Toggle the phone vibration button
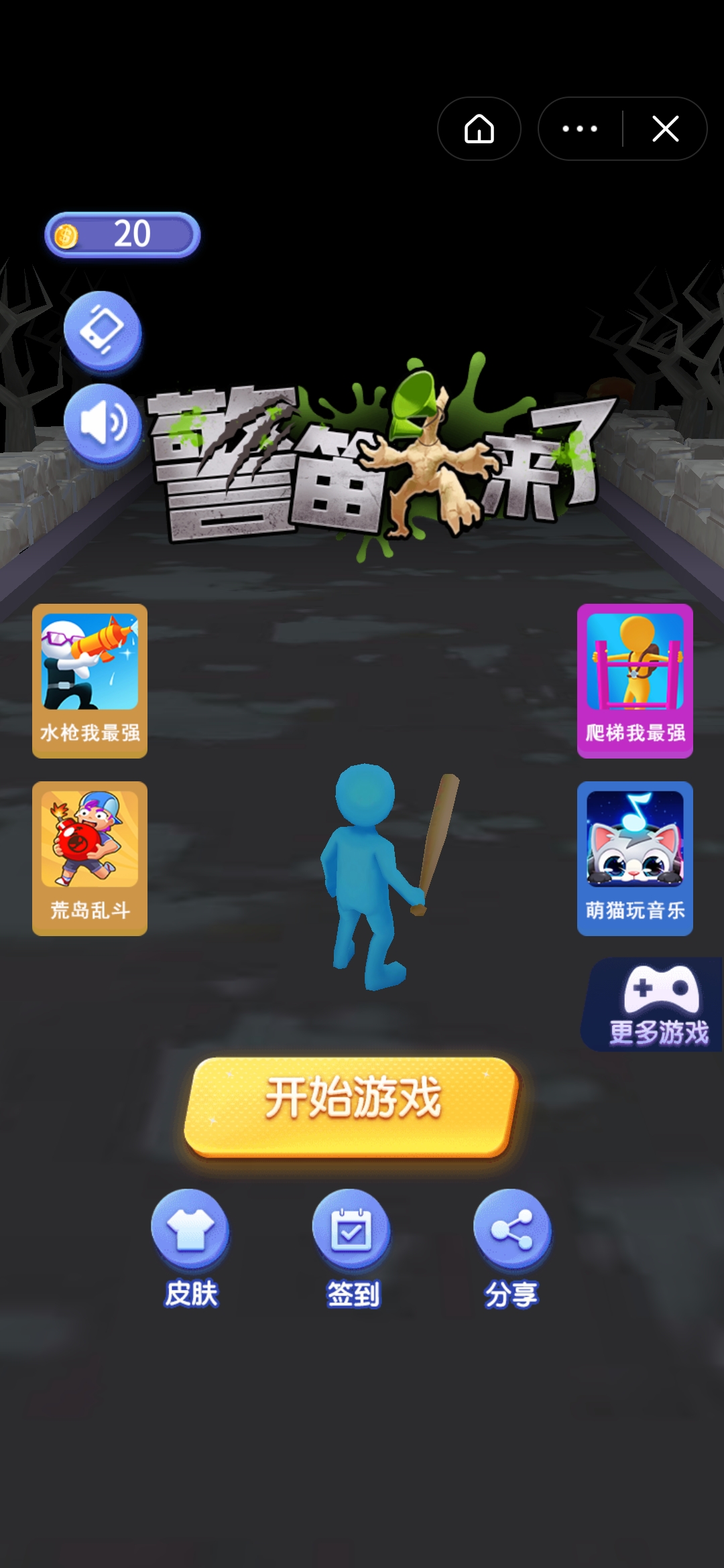This screenshot has width=724, height=1568. click(103, 330)
